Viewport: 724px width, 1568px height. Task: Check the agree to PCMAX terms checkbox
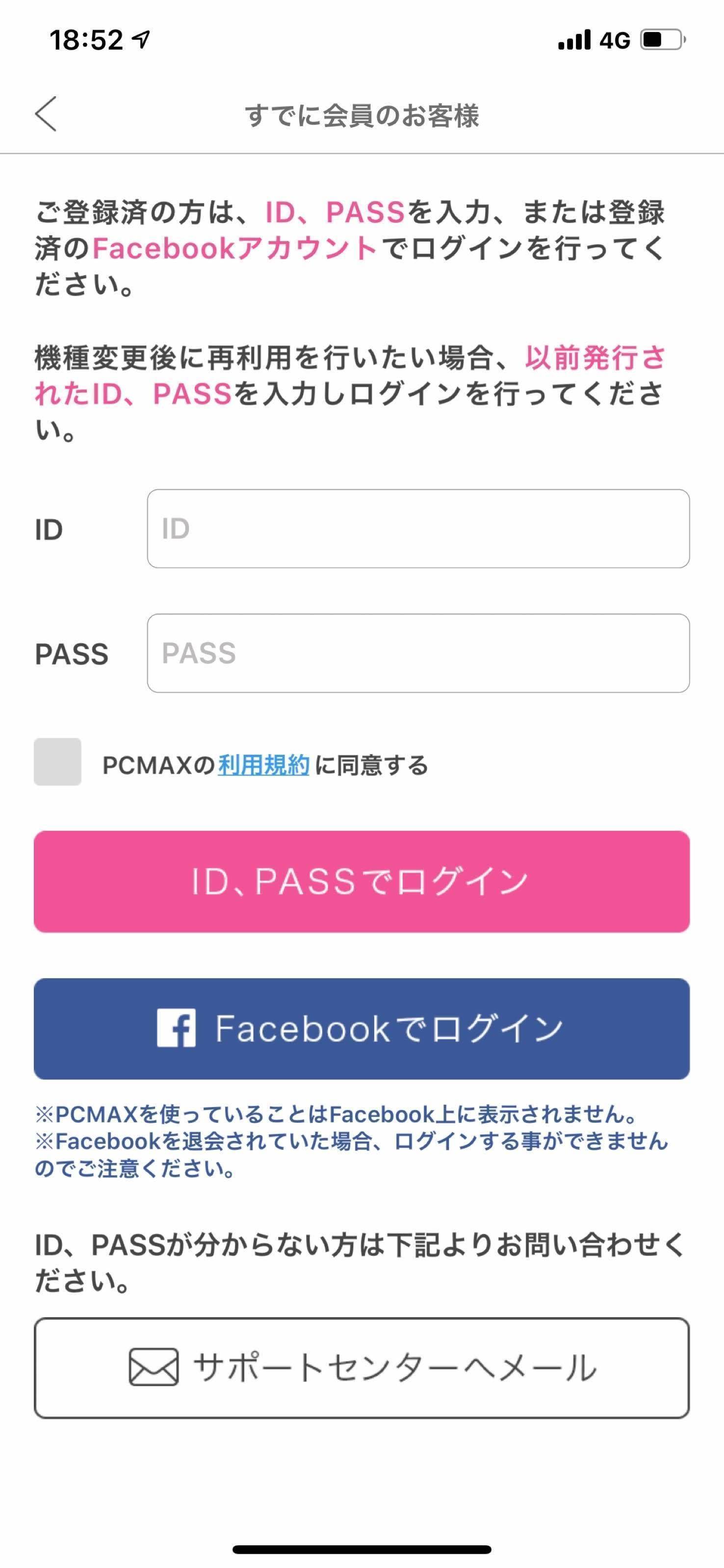click(x=58, y=762)
